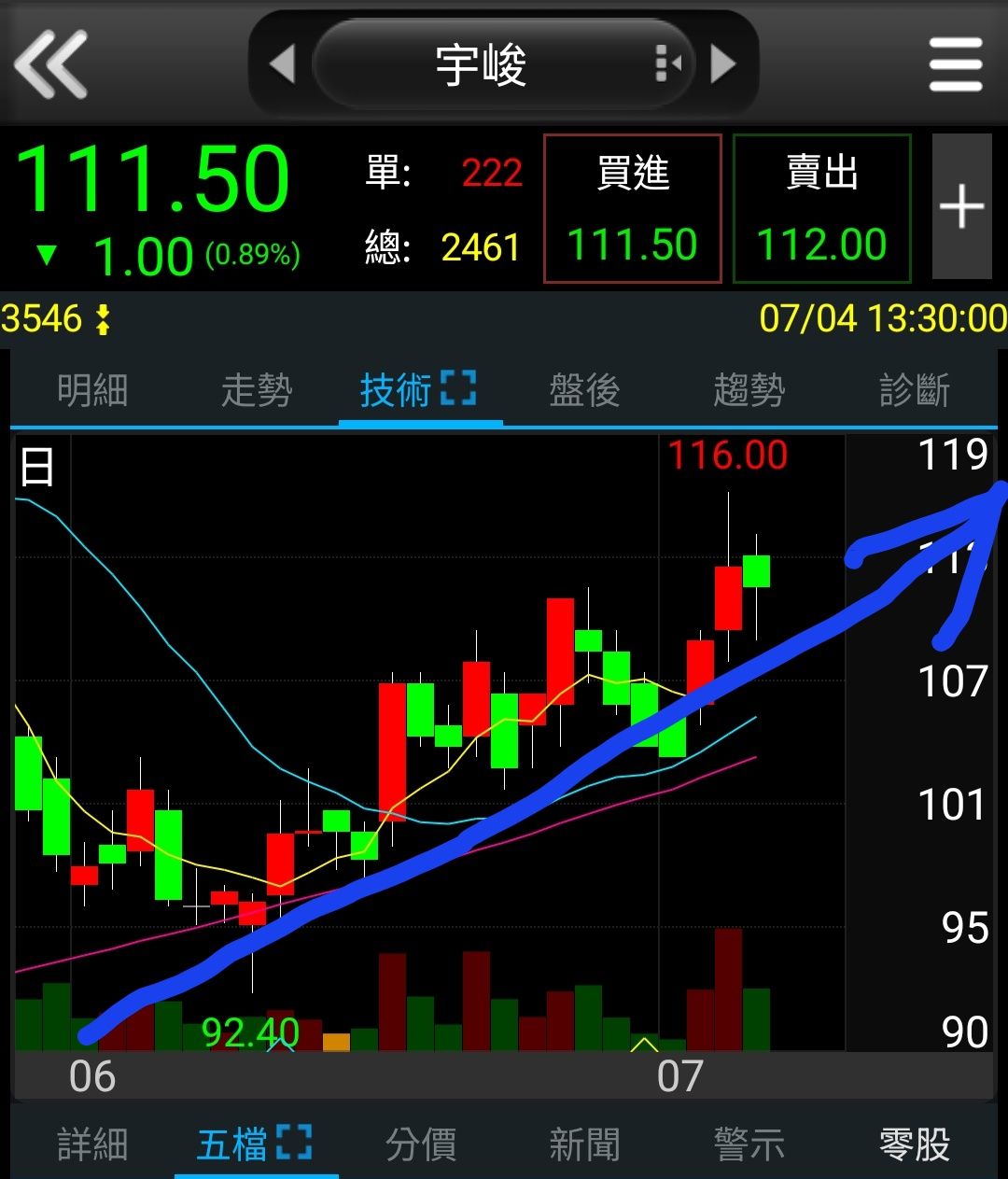Add the stock with the plus button
This screenshot has height=1179, width=1008.
click(x=961, y=207)
